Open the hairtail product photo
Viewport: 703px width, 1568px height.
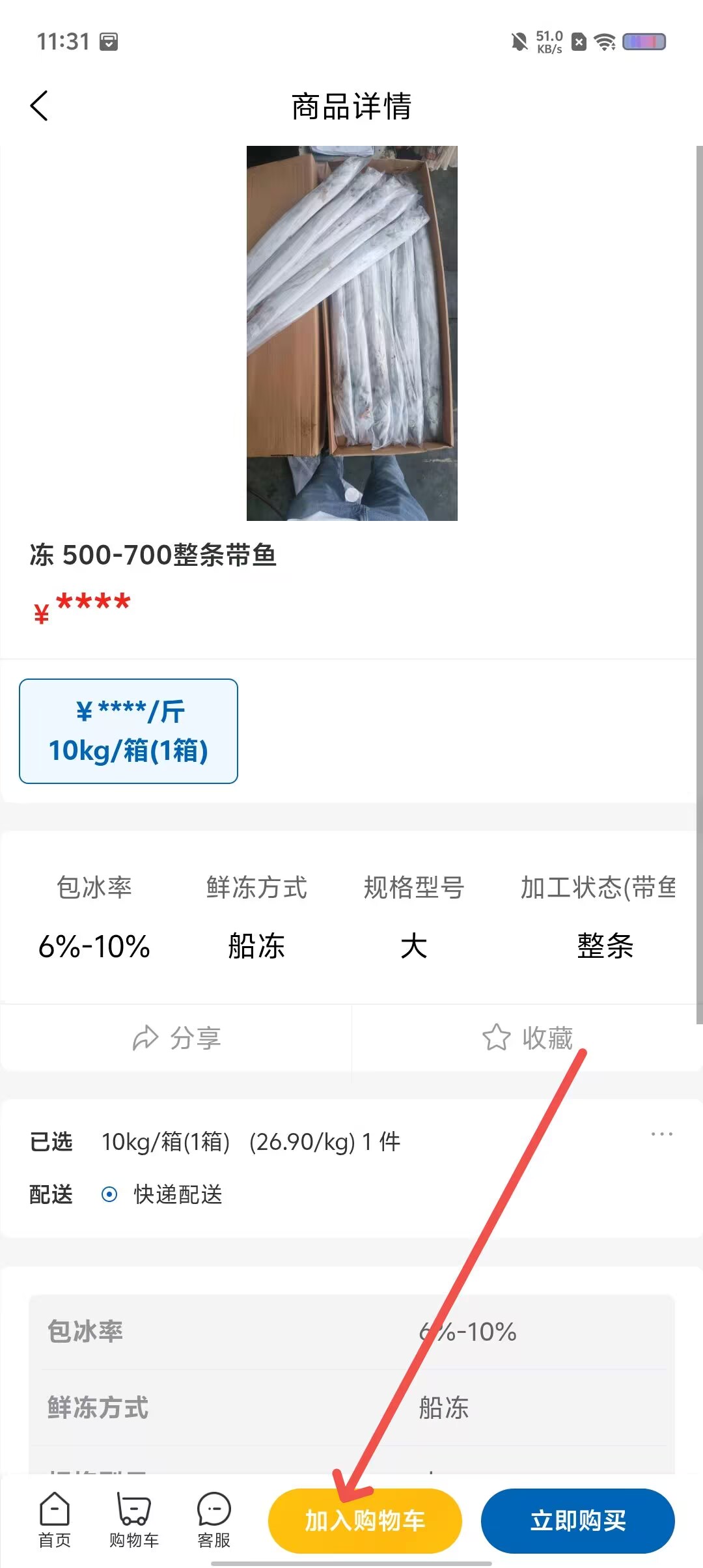pyautogui.click(x=351, y=333)
